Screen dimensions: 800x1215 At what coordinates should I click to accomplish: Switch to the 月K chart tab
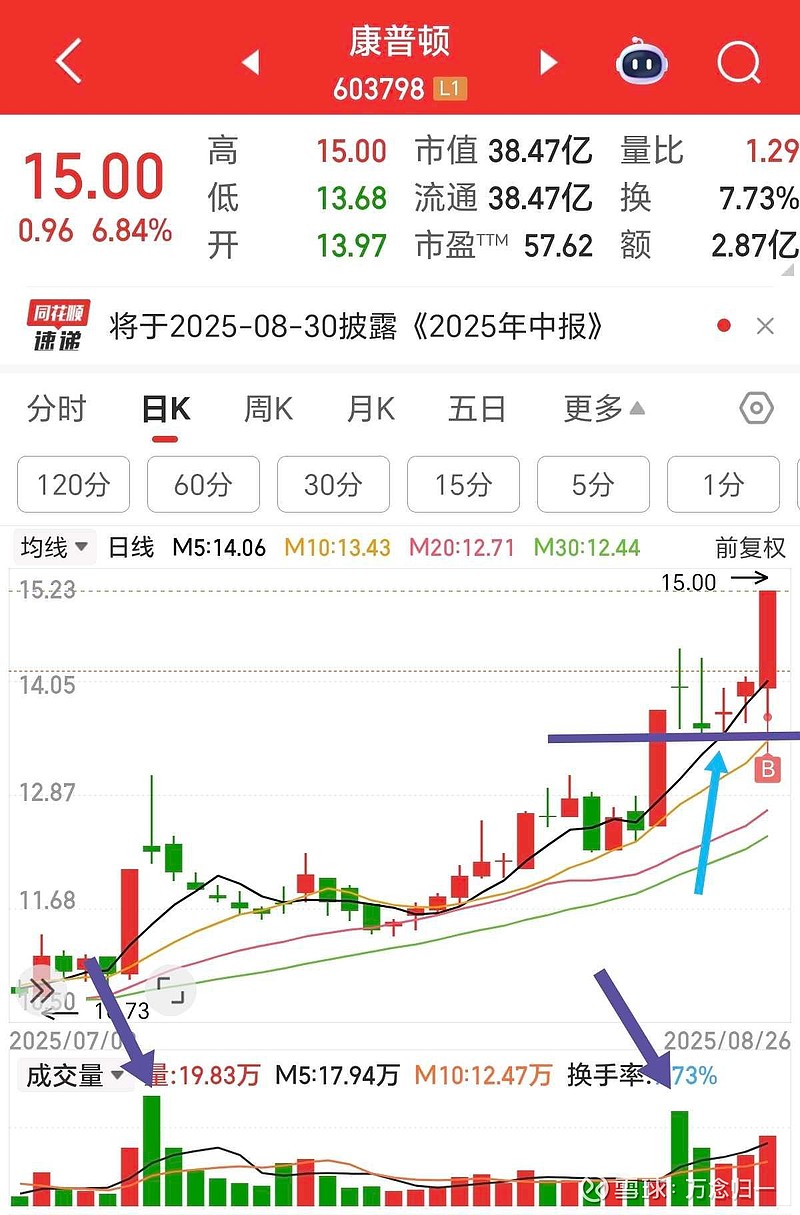[x=371, y=409]
